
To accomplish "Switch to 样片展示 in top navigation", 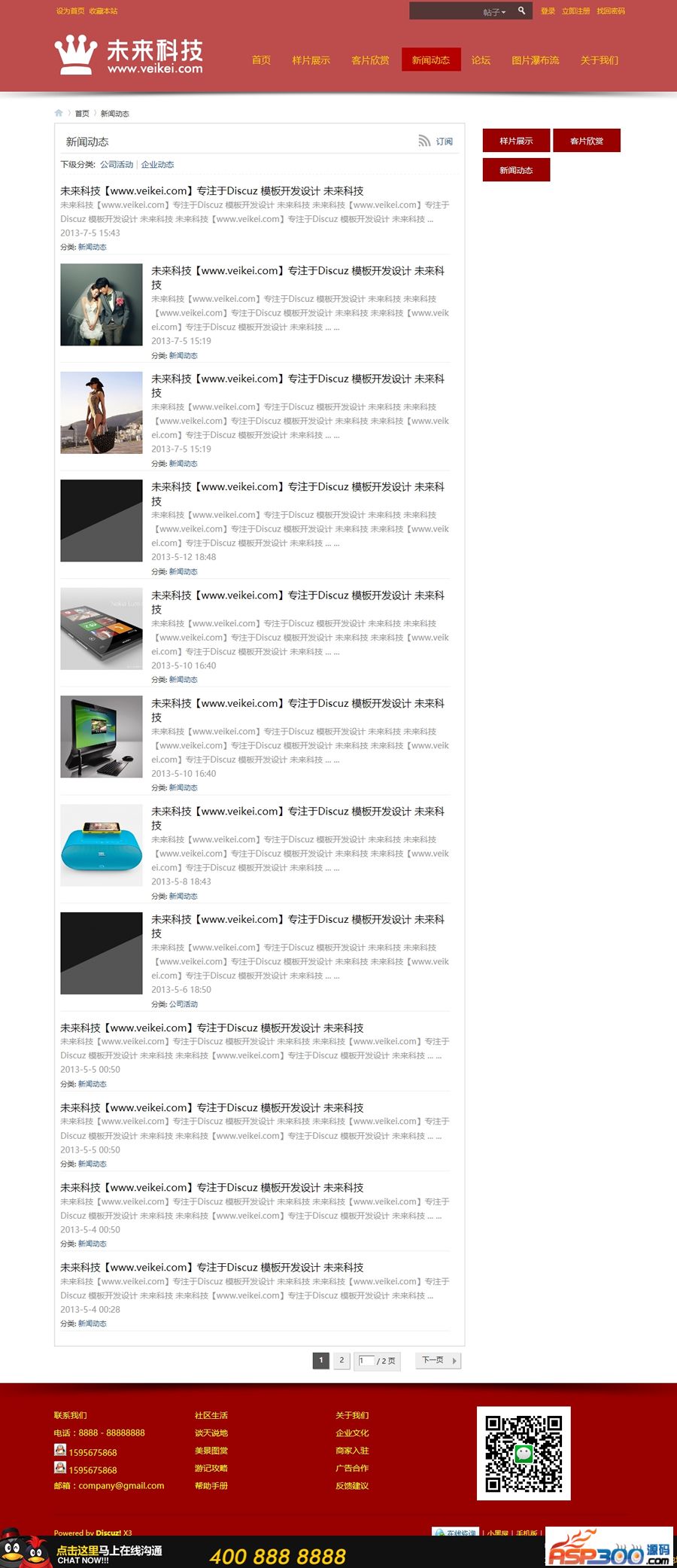I will (311, 60).
